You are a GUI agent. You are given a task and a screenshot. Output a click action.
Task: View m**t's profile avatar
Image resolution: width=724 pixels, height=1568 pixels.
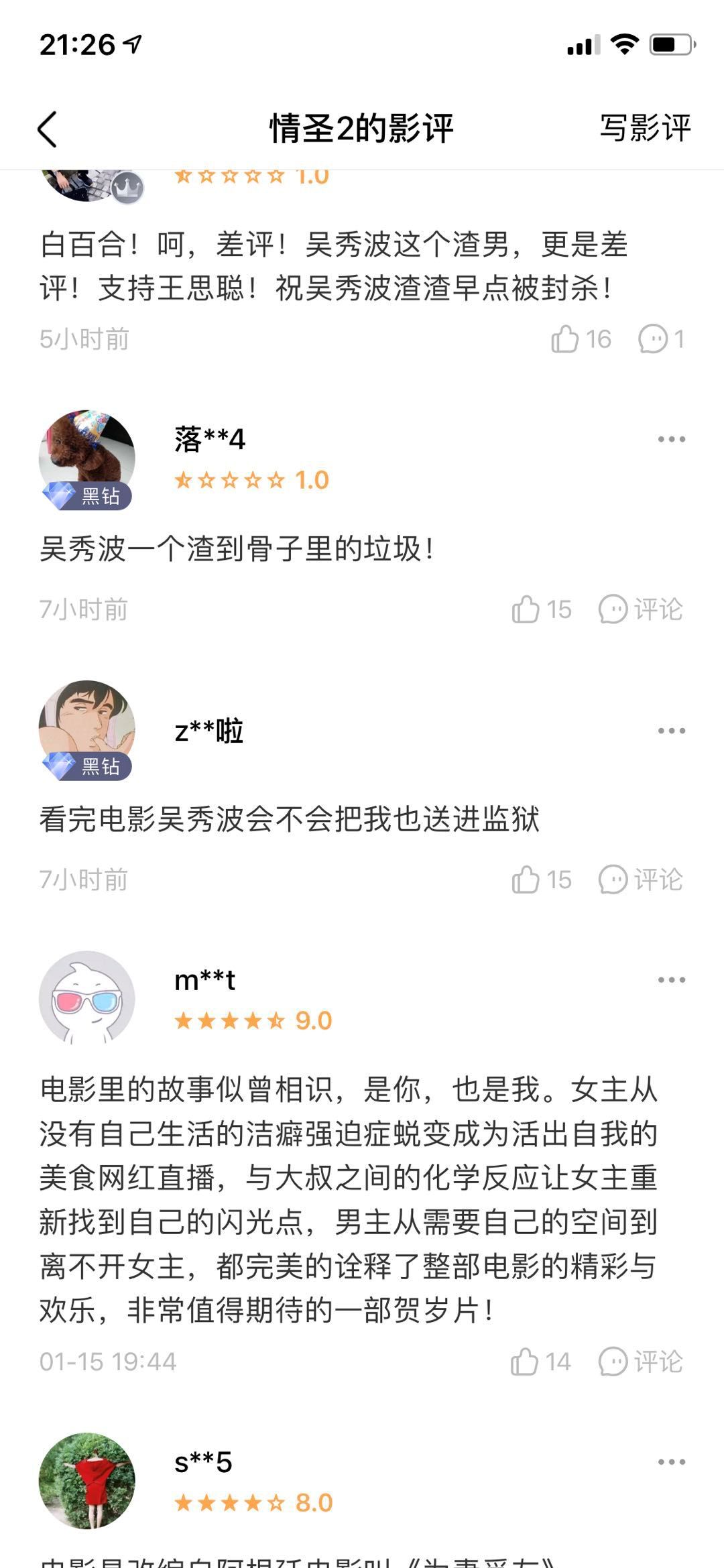[87, 998]
